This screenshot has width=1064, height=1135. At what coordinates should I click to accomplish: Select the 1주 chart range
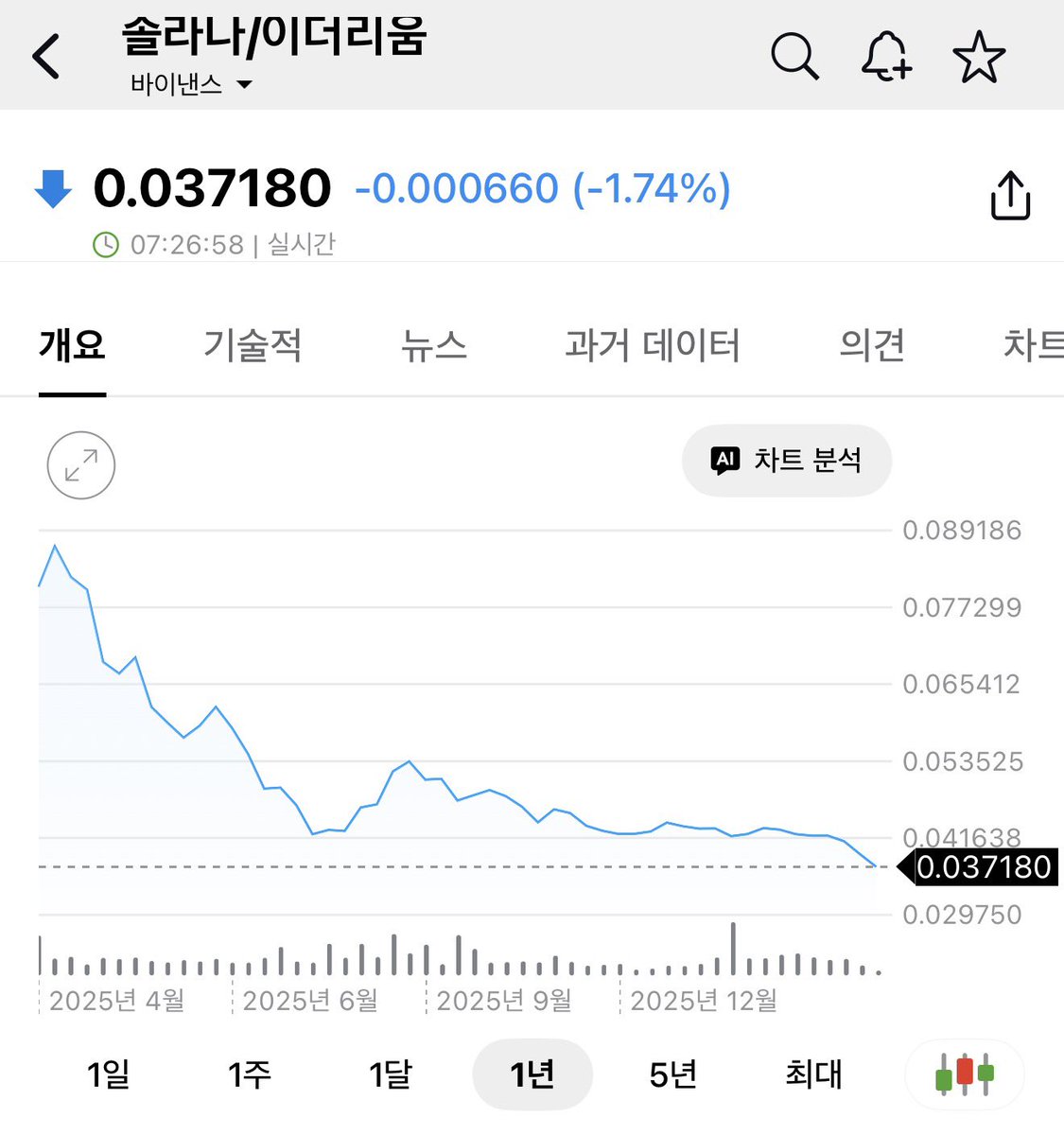(249, 1074)
